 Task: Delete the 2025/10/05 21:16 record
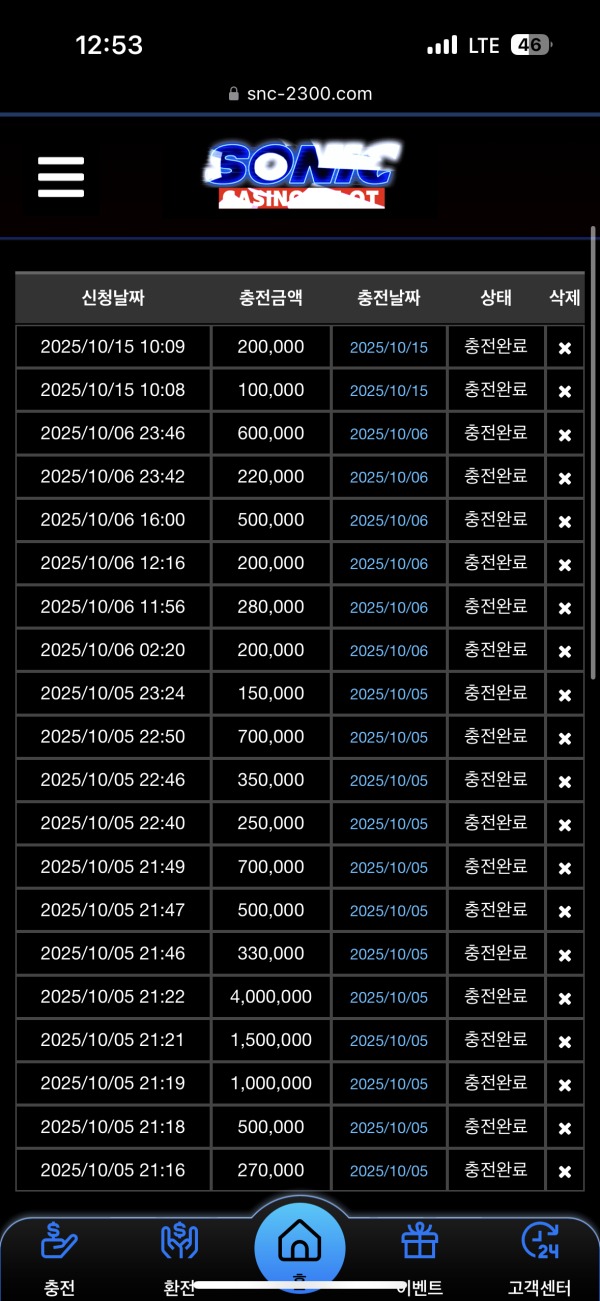click(x=565, y=1171)
